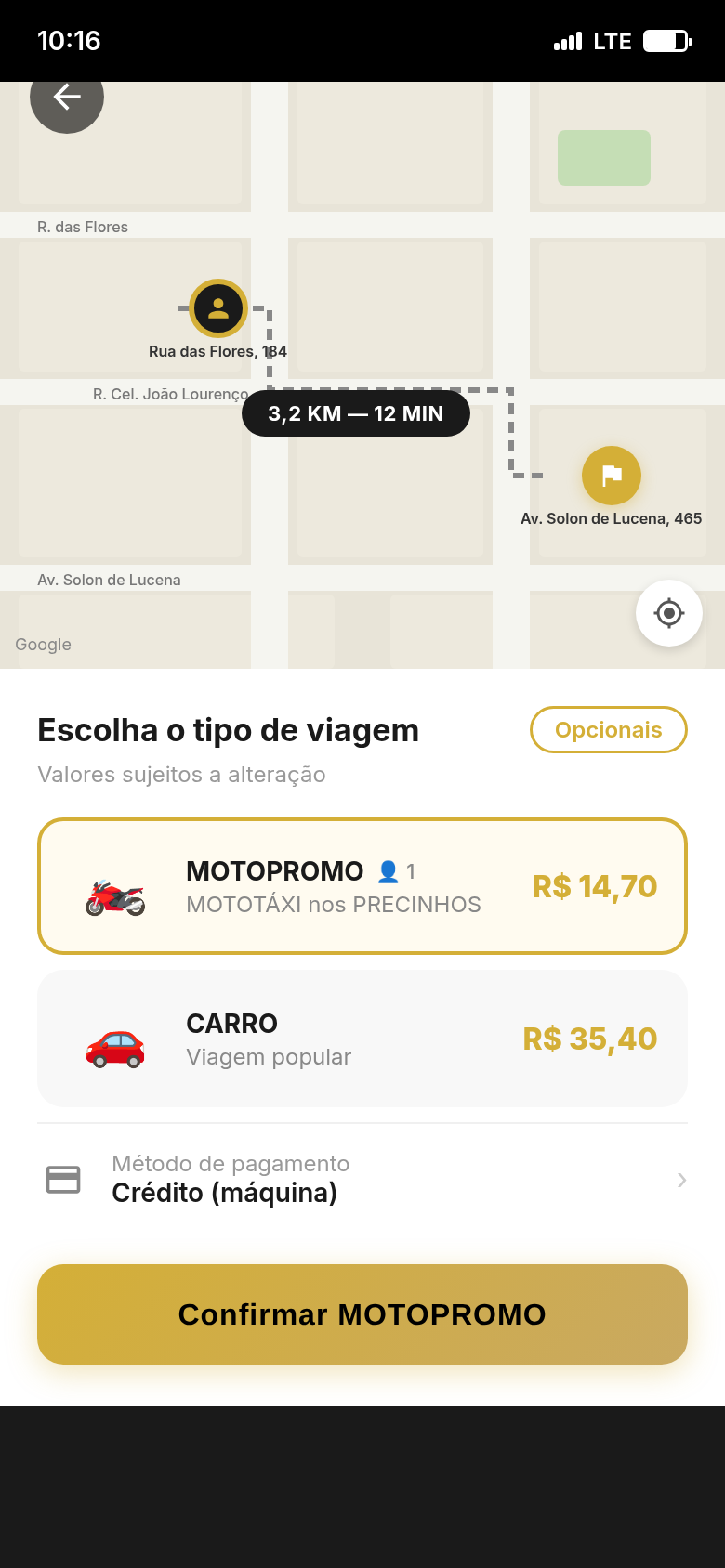Tap the pickup location person pin
Image resolution: width=725 pixels, height=1568 pixels.
pos(217,307)
